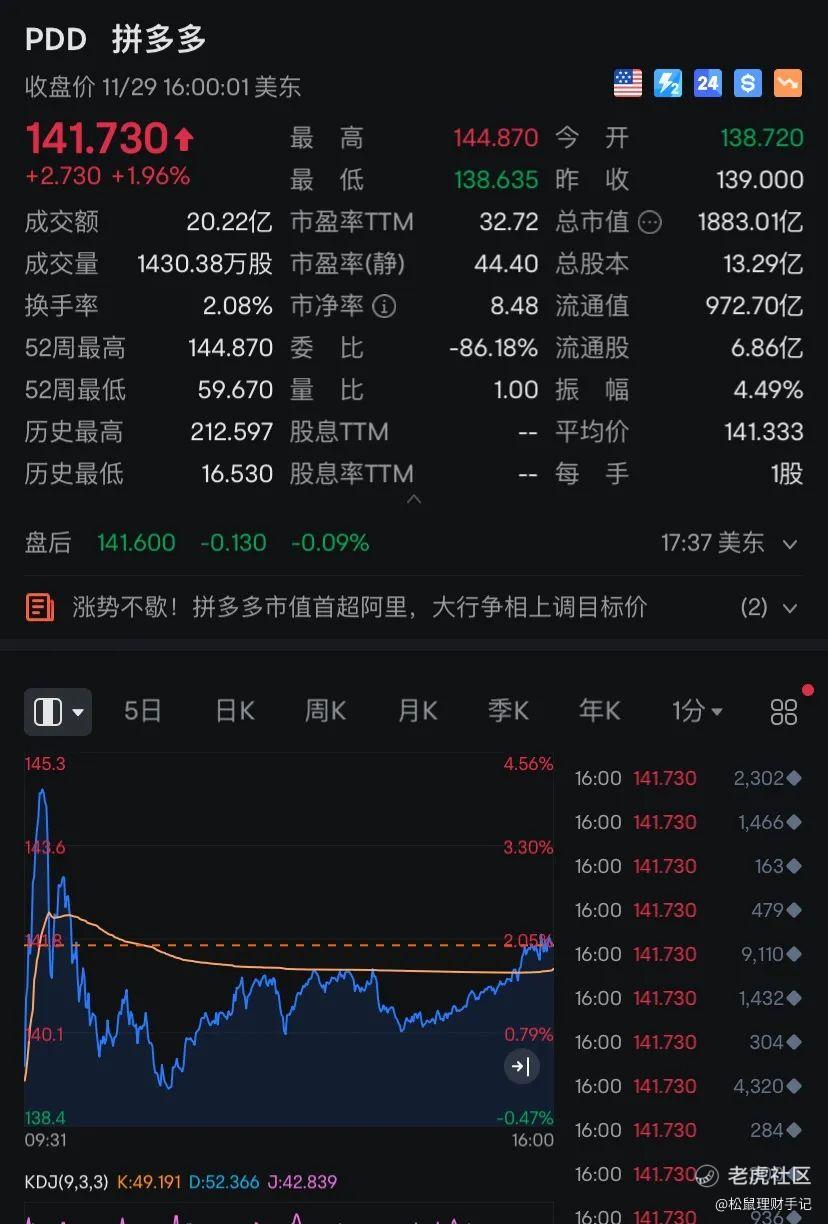Tap the blue dollar sign icon
Viewport: 828px width, 1224px height.
tap(748, 83)
